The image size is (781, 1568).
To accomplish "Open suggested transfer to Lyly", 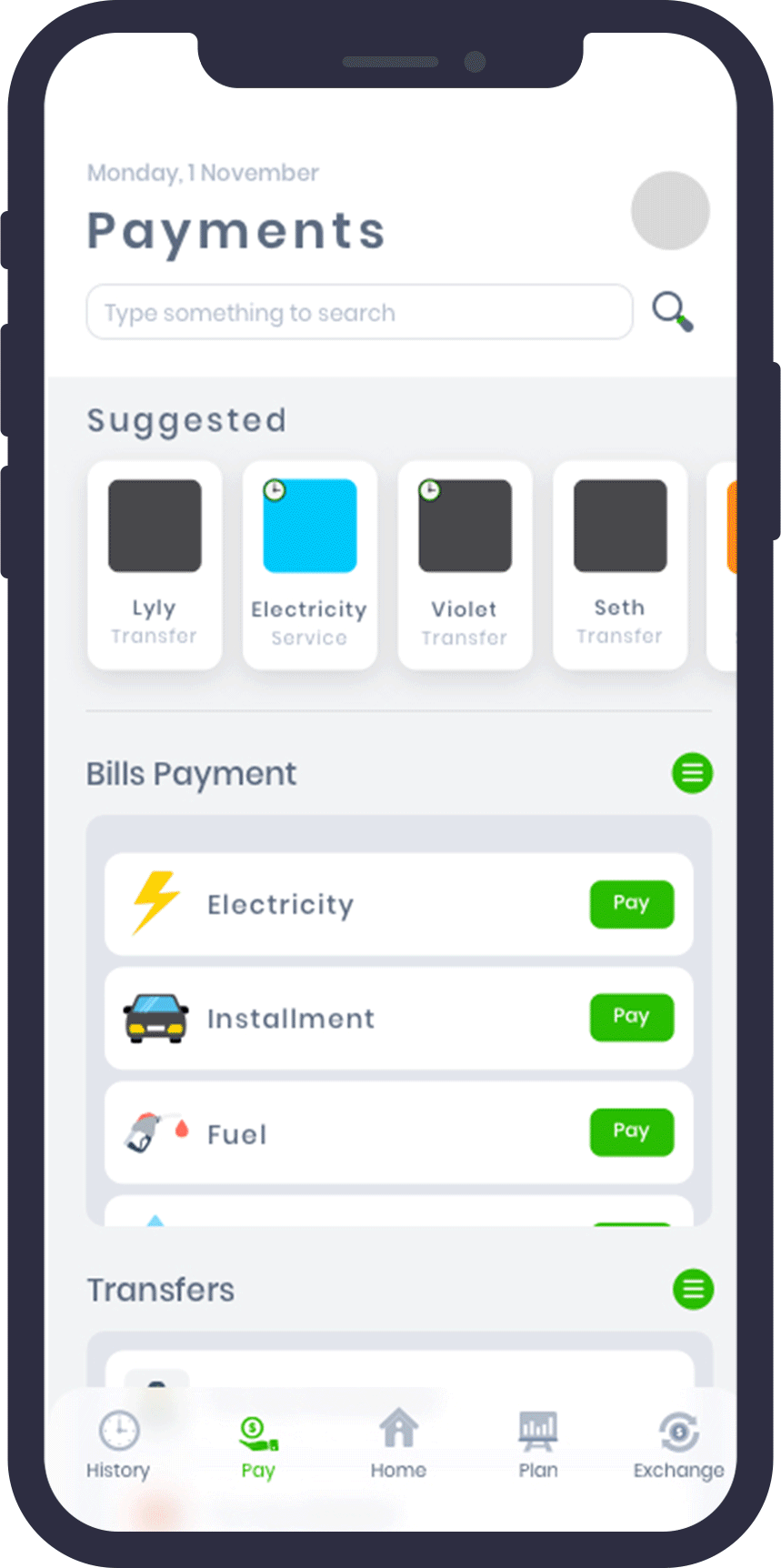I will (x=155, y=565).
